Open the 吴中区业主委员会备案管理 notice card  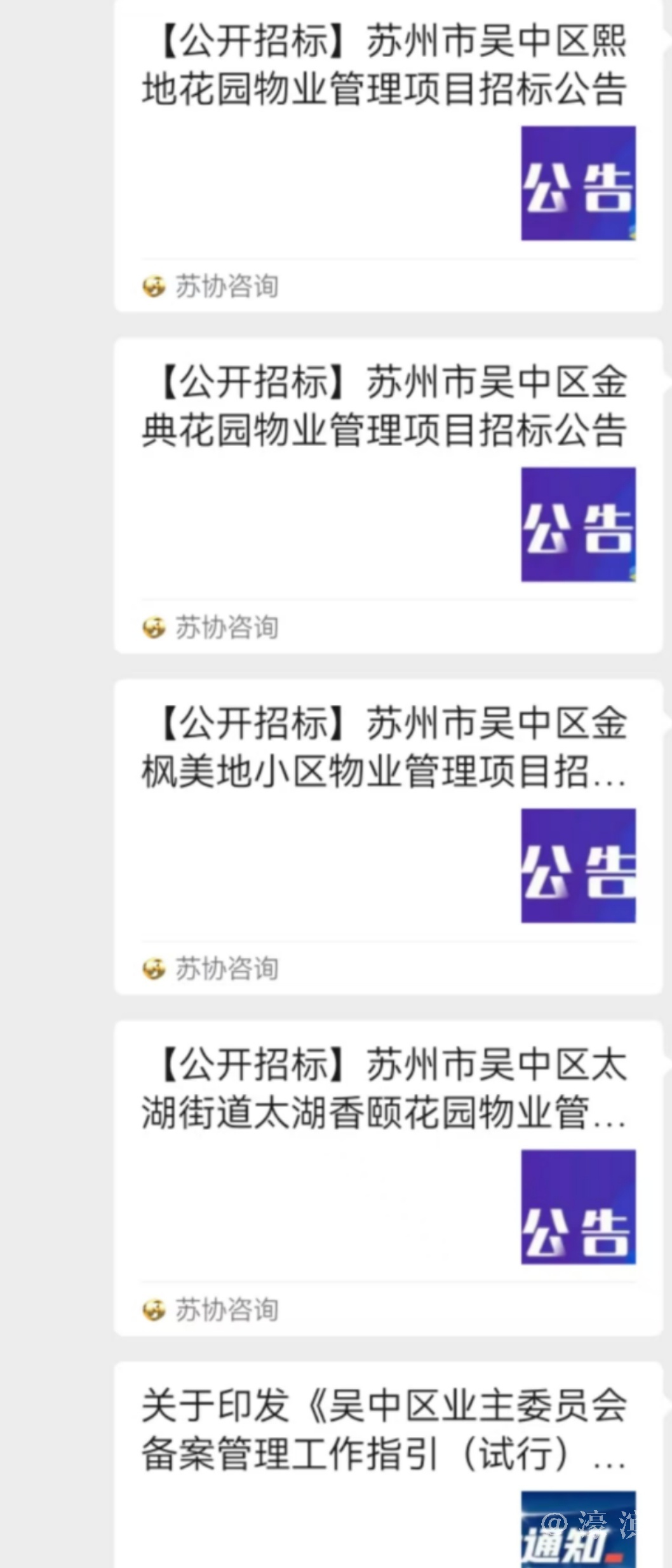coord(384,1430)
